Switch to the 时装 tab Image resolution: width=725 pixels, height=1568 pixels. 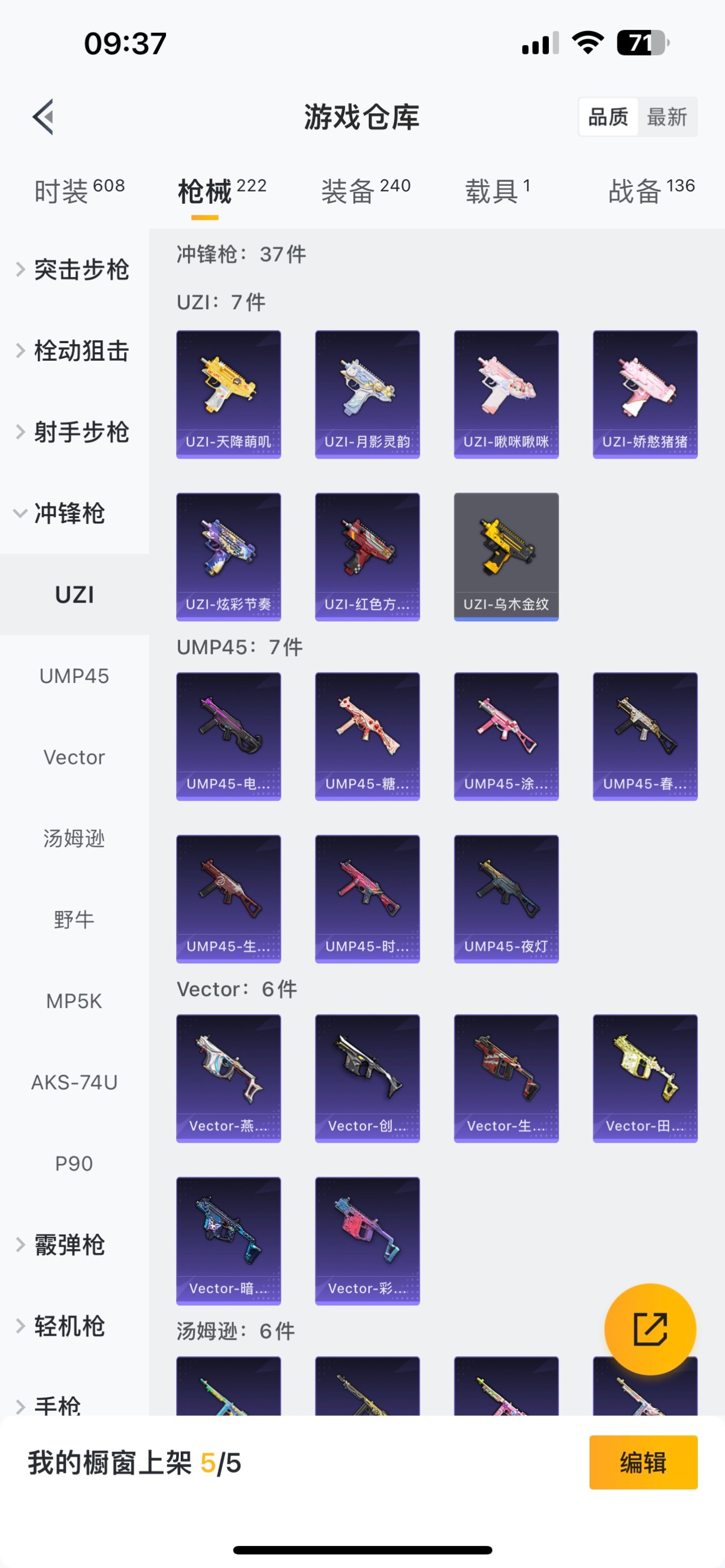[x=79, y=190]
